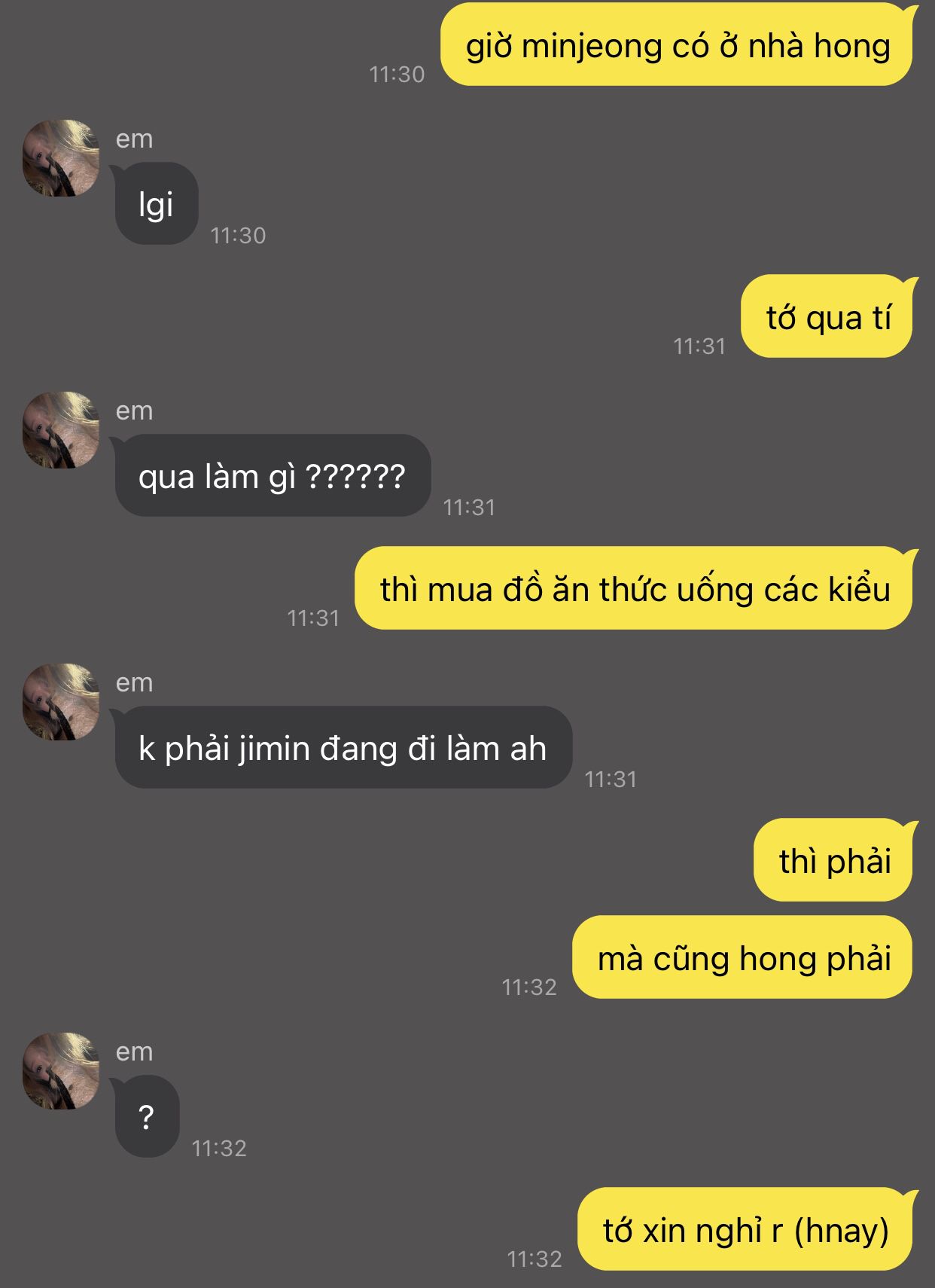View em's avatar by "k phải jimin" message
The width and height of the screenshot is (935, 1288).
click(x=61, y=702)
